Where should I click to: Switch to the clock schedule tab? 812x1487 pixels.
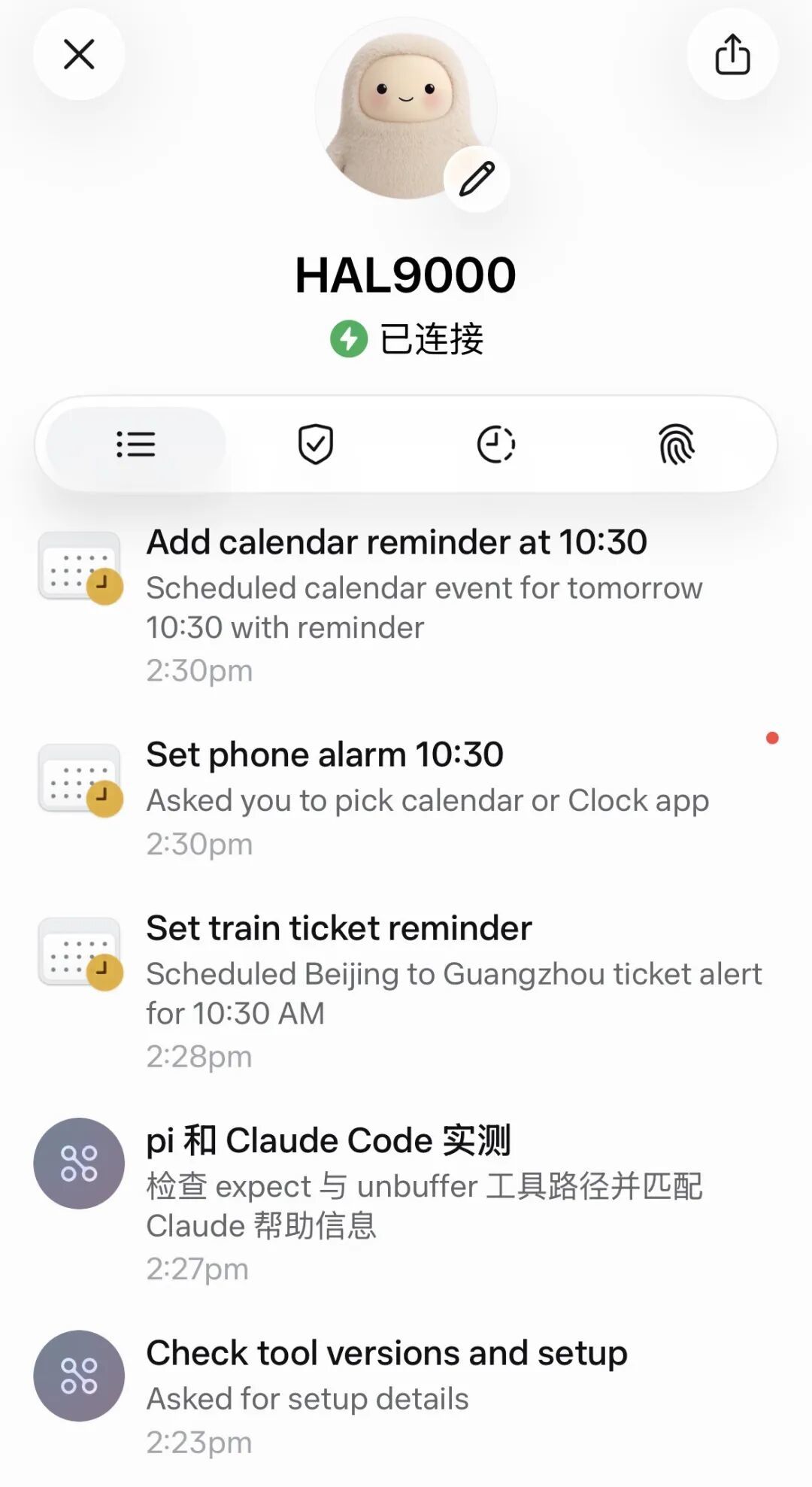[496, 444]
